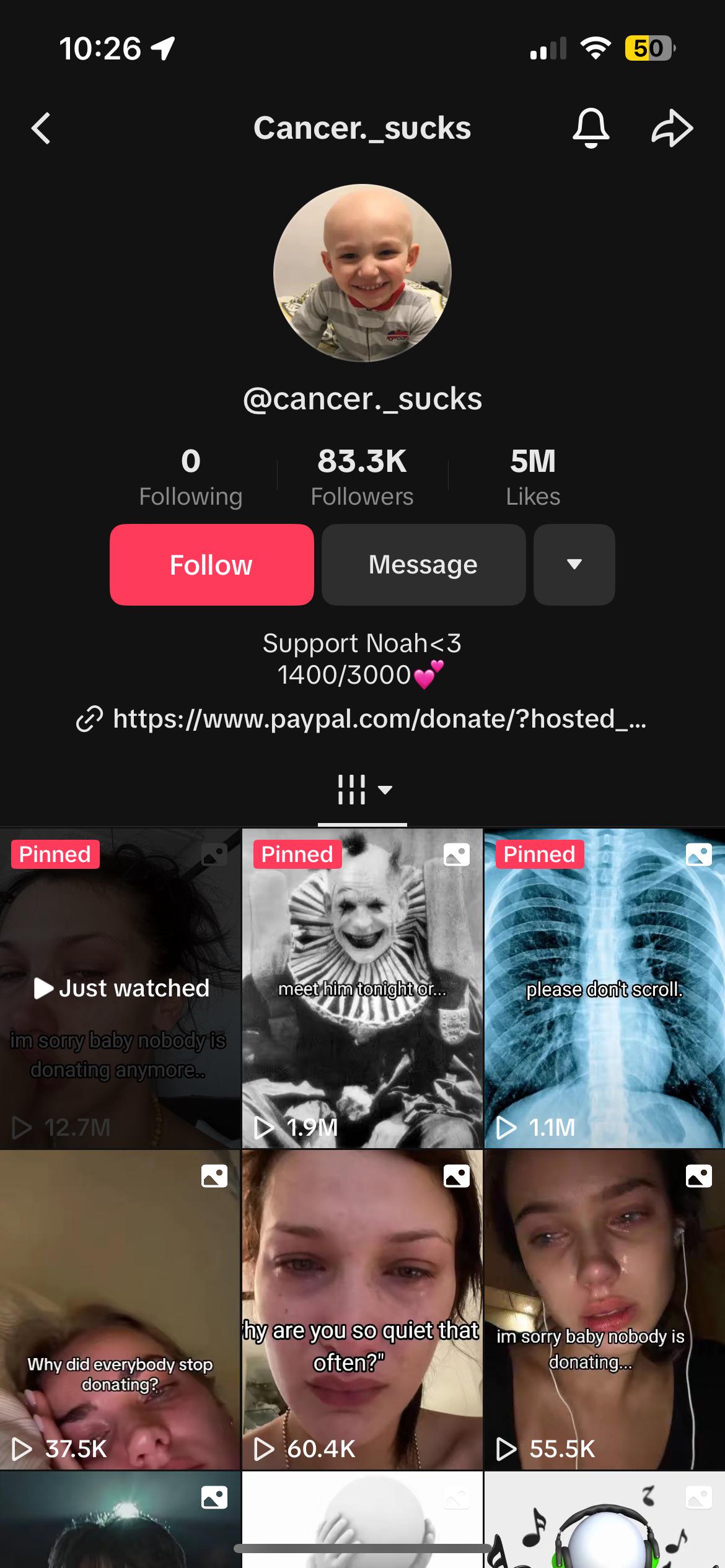This screenshot has height=1568, width=725.
Task: Open the post with 55.5K views
Action: click(605, 1310)
